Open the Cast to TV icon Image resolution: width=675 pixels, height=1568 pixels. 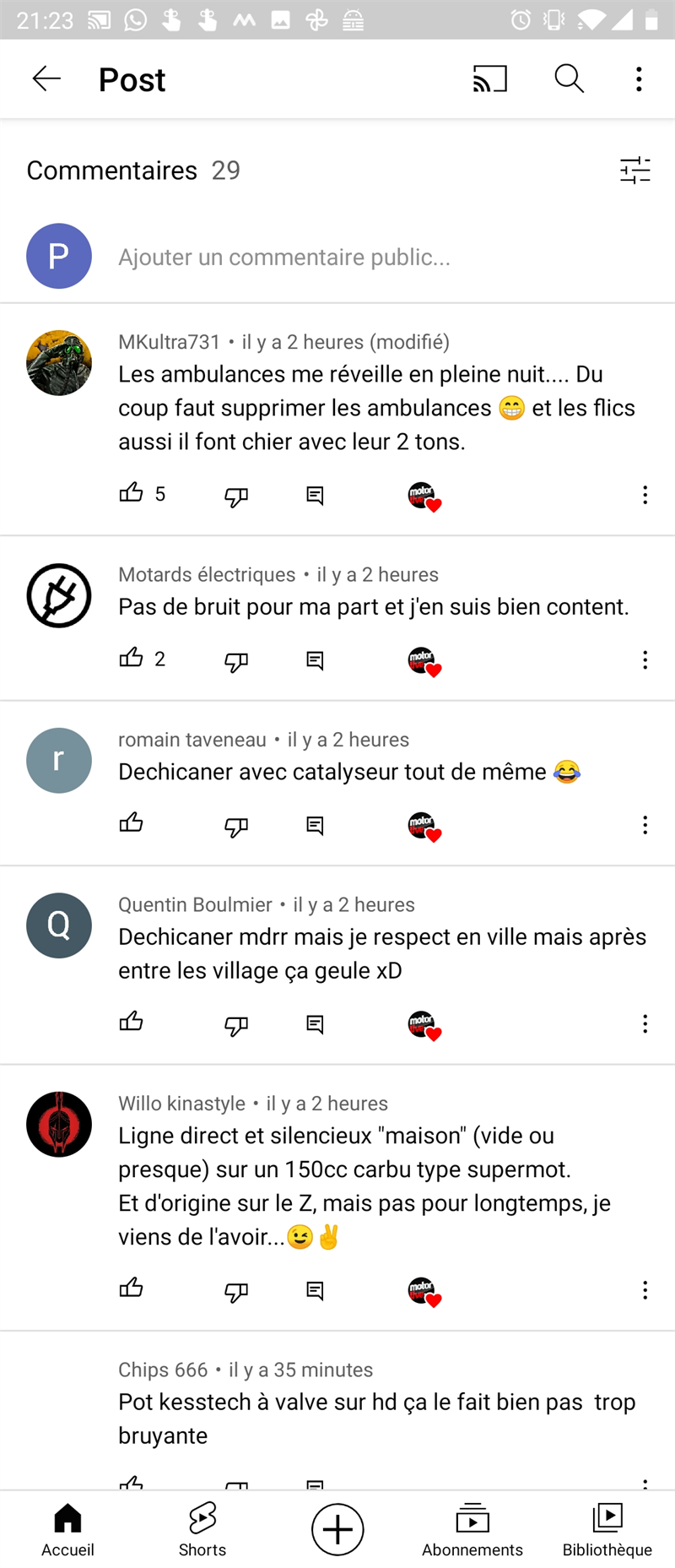click(x=489, y=79)
